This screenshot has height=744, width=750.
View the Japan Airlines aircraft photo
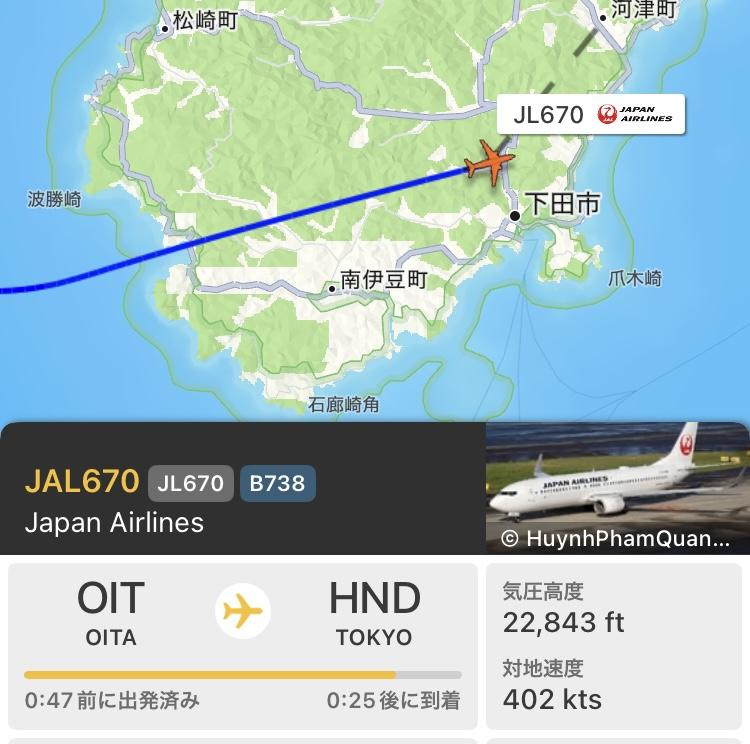point(617,487)
